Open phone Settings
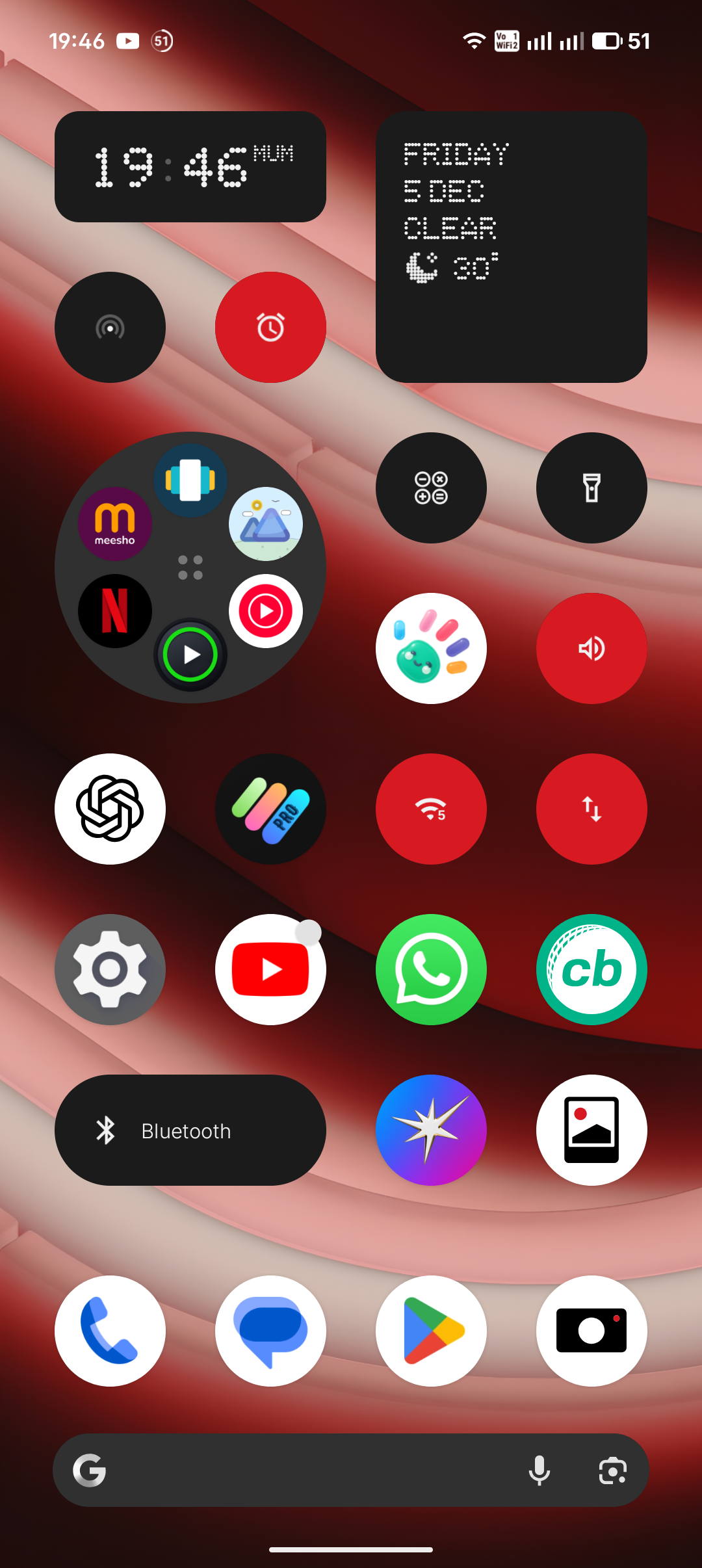This screenshot has width=702, height=1568. (x=110, y=969)
